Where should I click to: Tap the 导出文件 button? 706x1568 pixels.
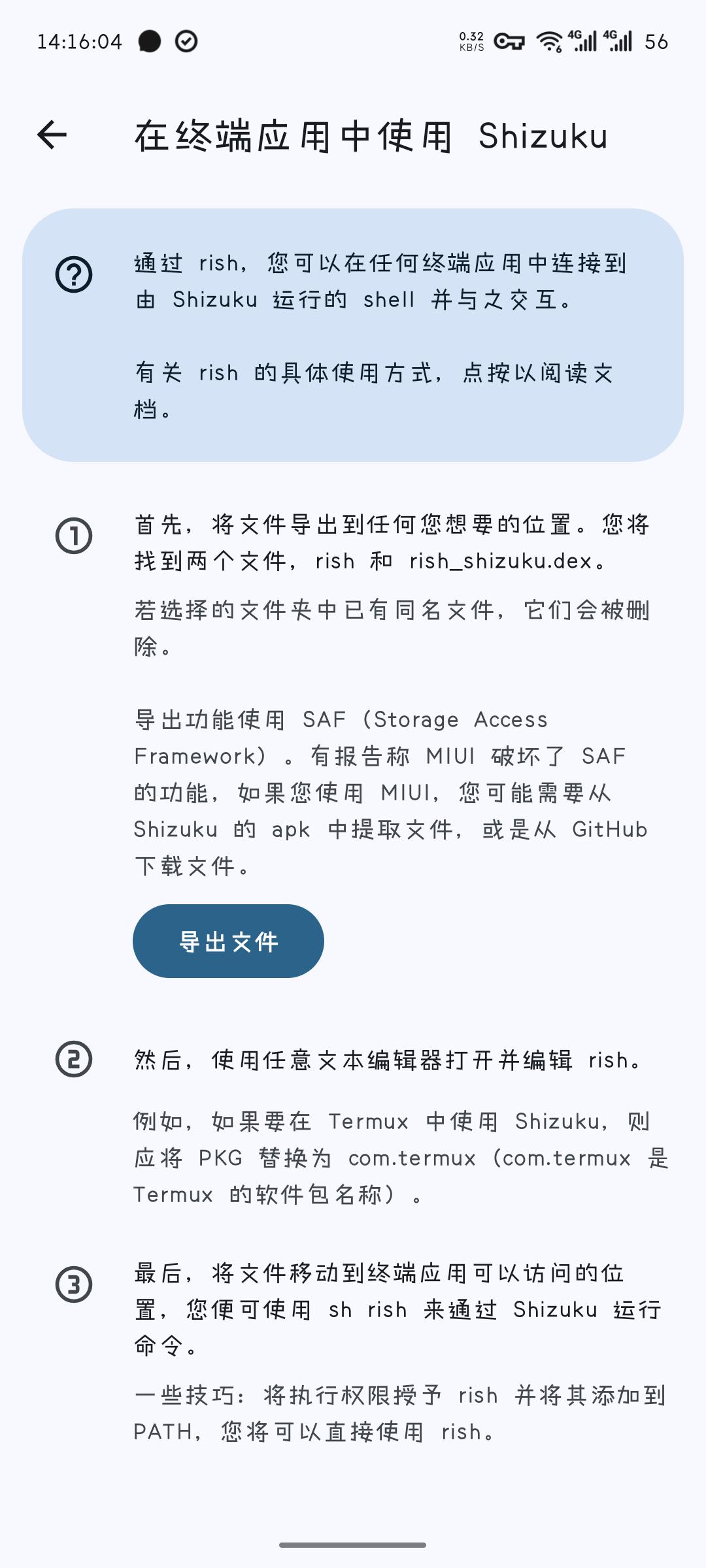228,941
